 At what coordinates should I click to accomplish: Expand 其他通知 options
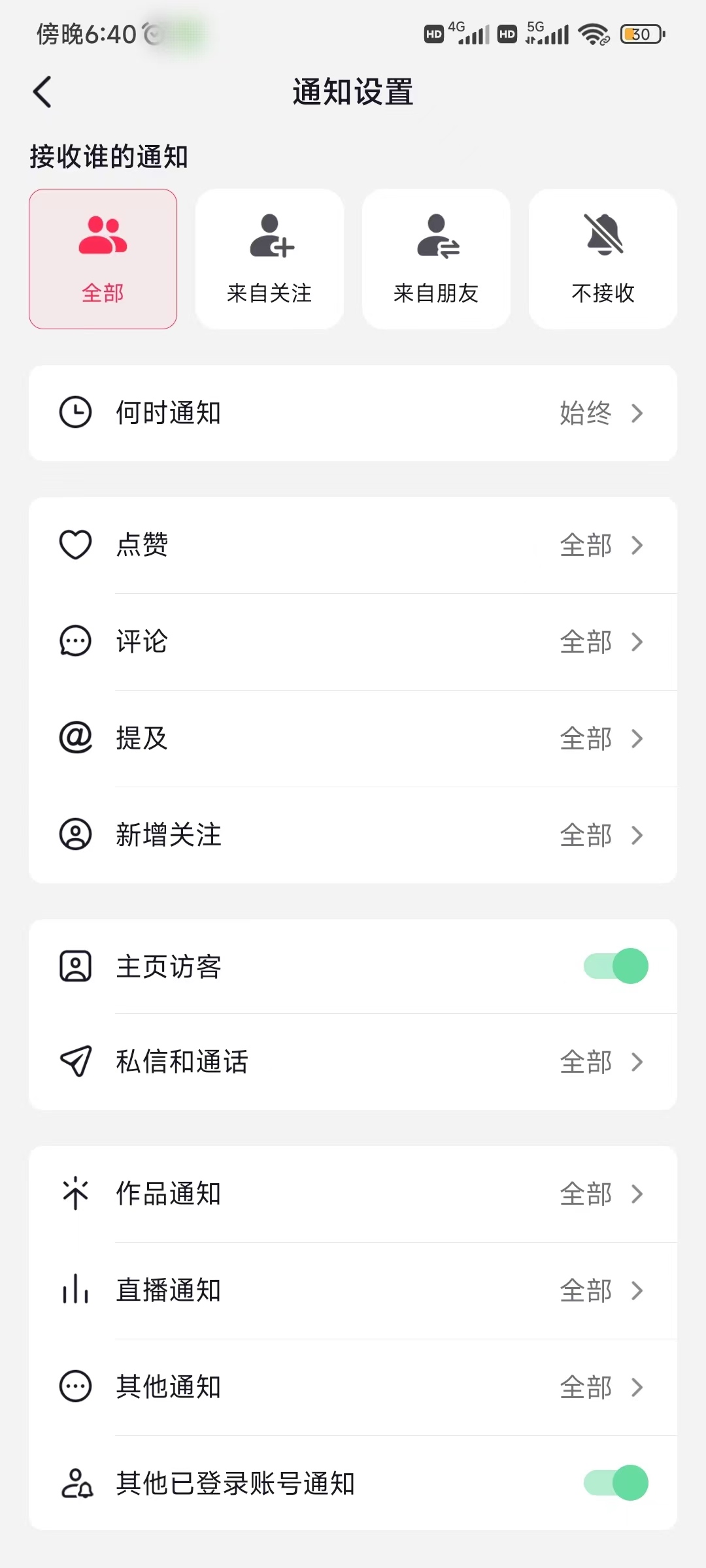(636, 1386)
